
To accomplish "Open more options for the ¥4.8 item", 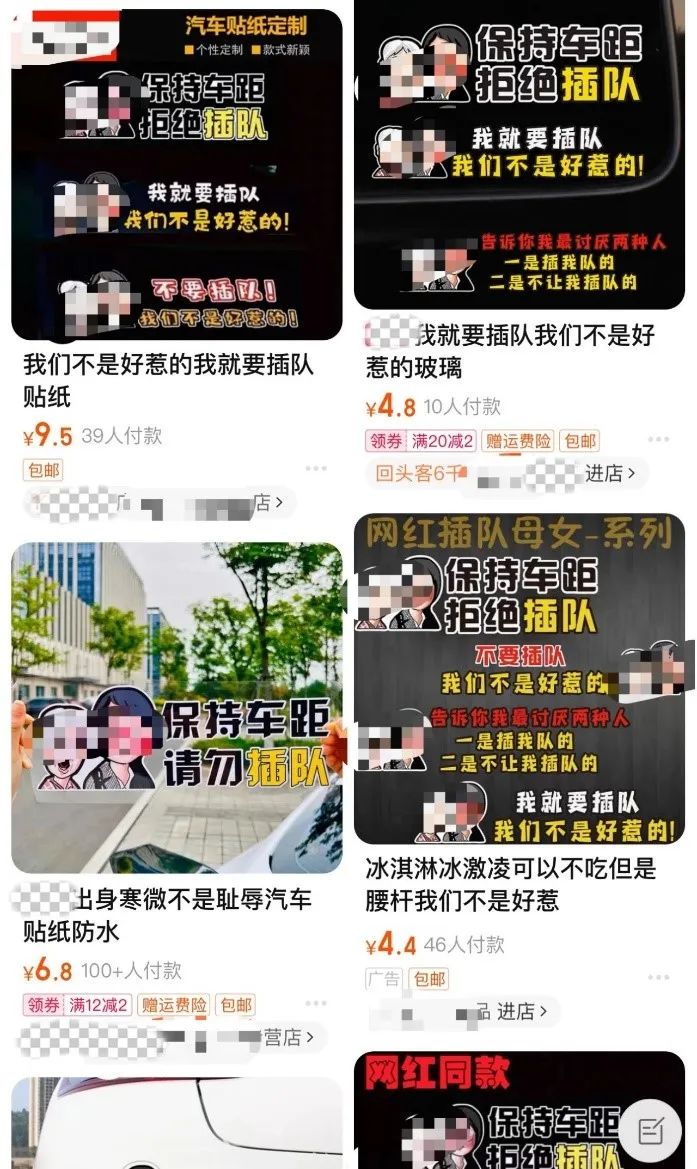I will (658, 440).
